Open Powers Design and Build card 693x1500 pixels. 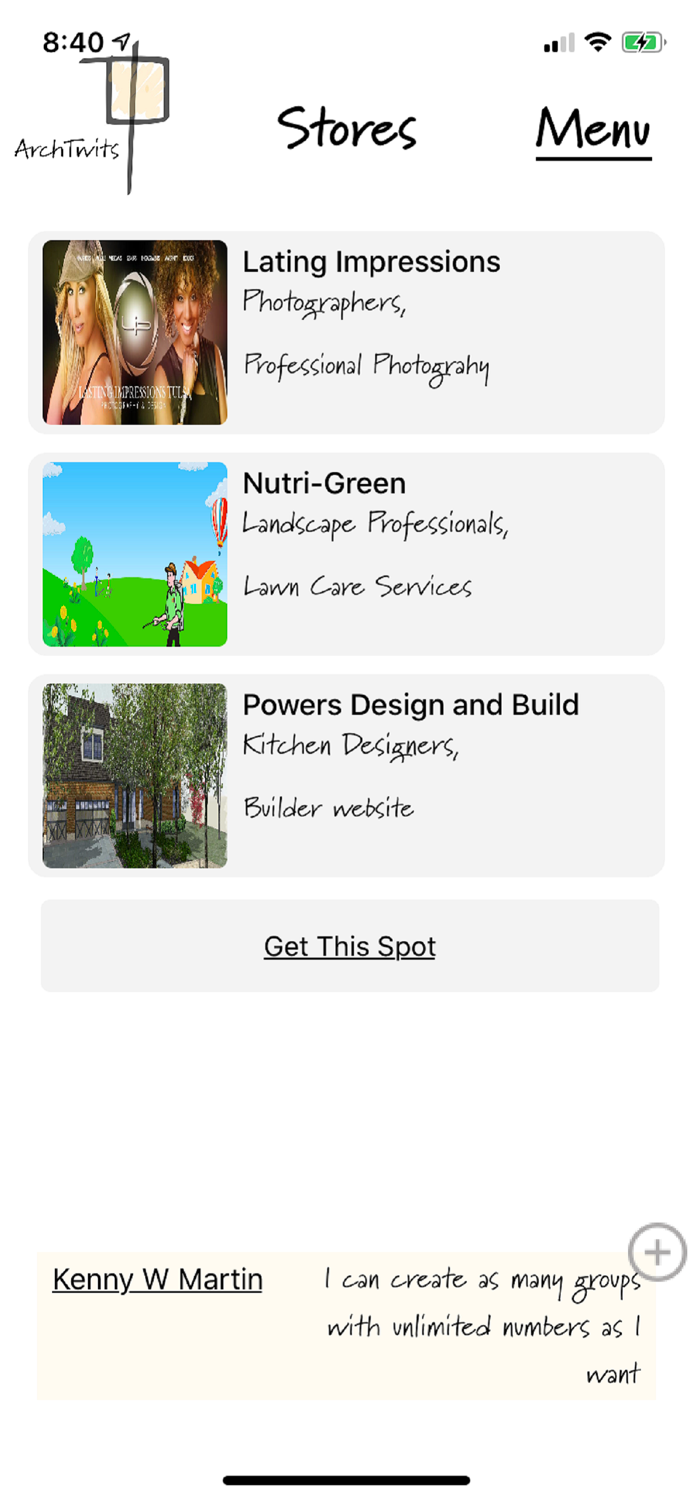346,775
